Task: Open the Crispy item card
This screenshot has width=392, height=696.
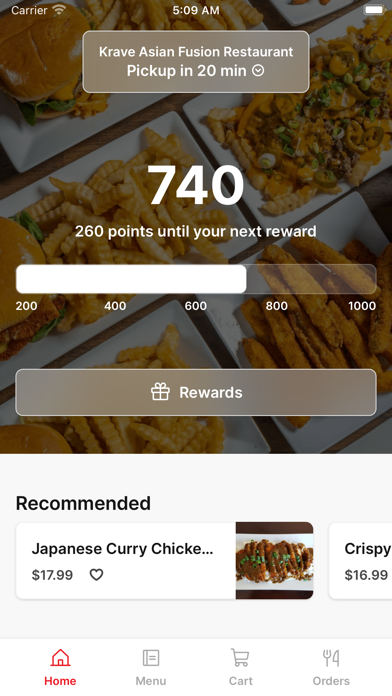Action: coord(360,561)
